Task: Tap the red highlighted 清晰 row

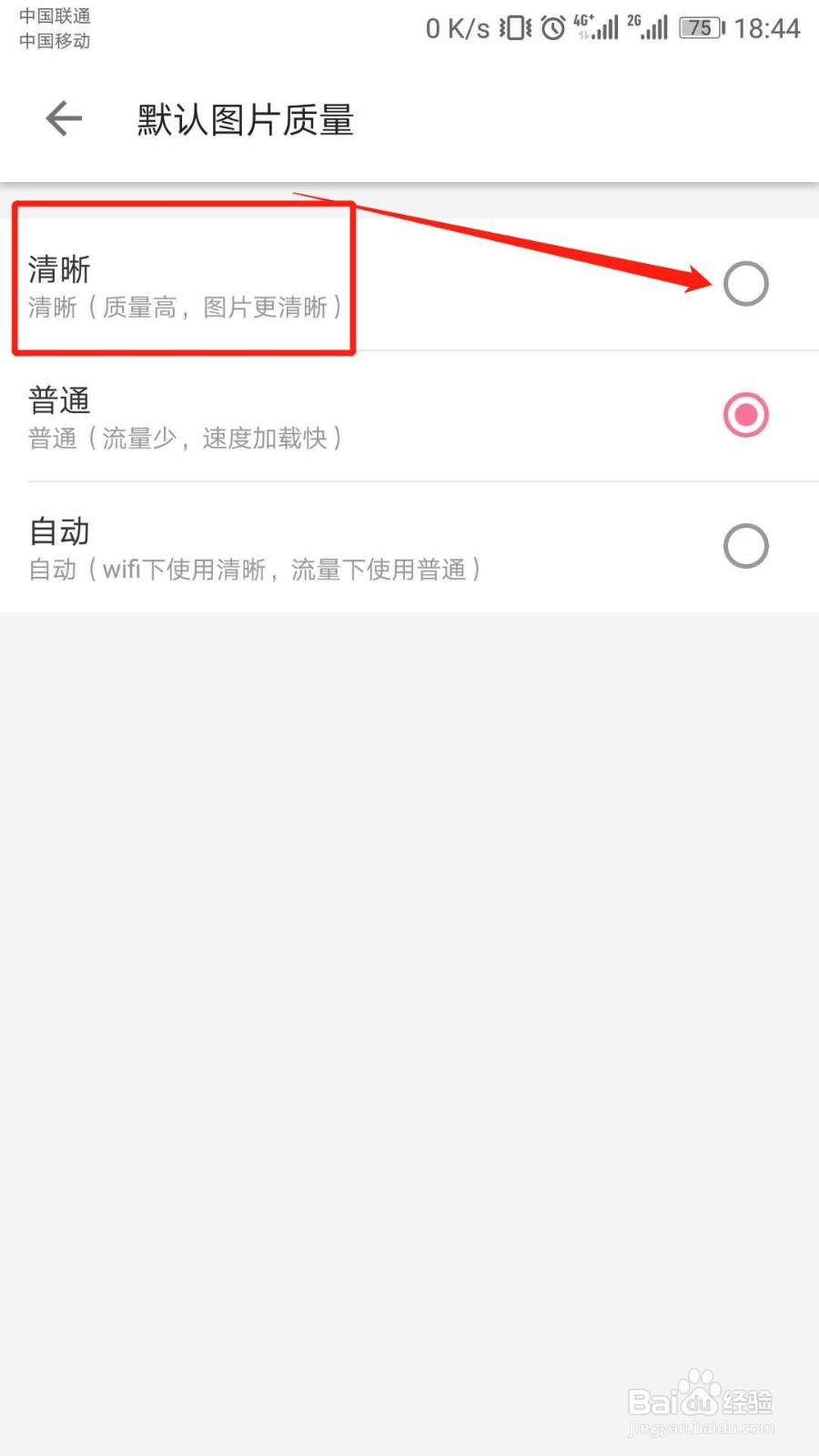Action: [x=182, y=278]
